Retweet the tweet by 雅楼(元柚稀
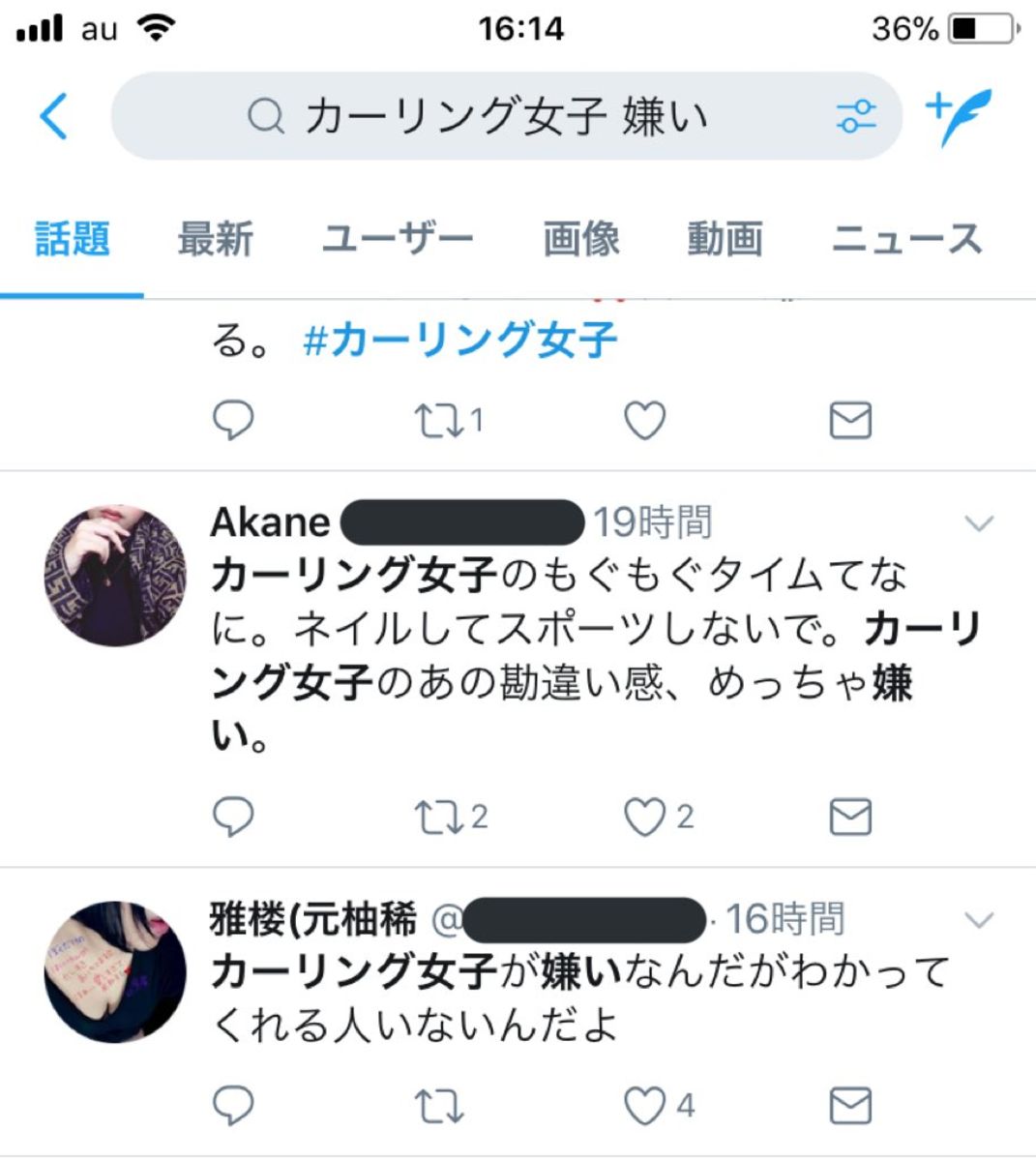The image size is (1036, 1161). (438, 1106)
